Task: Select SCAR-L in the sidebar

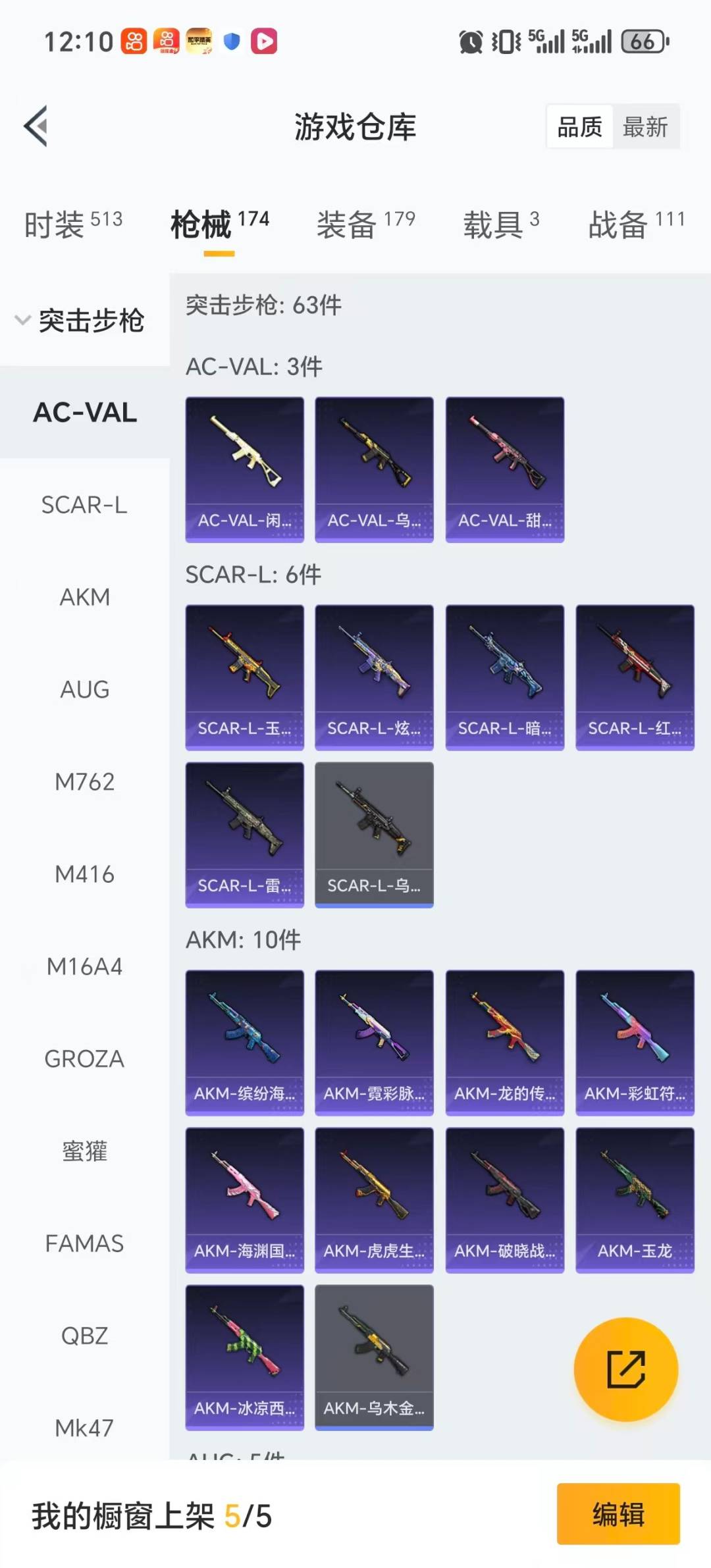Action: click(x=84, y=505)
